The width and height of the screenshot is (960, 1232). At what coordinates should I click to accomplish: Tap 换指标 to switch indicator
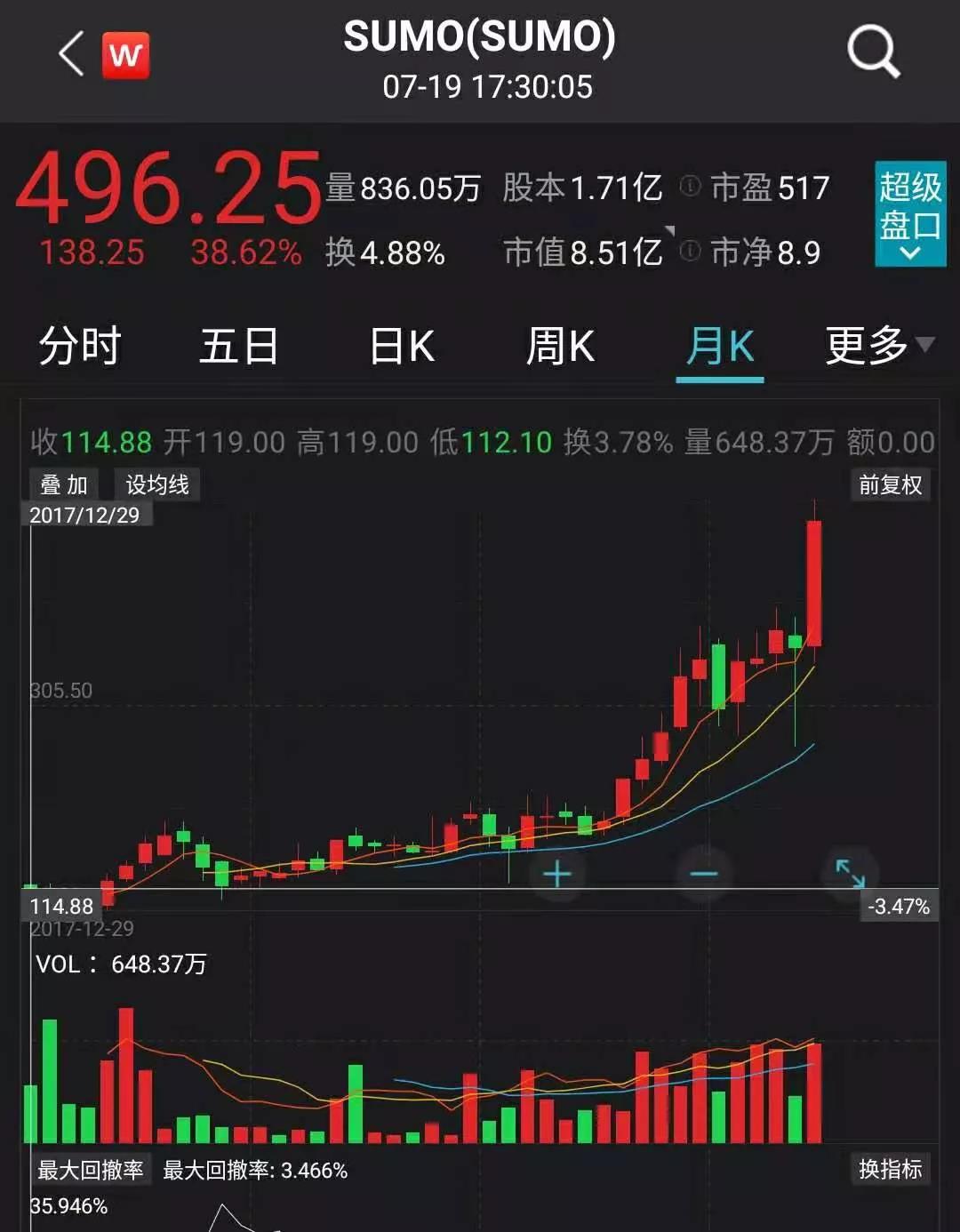(890, 1169)
